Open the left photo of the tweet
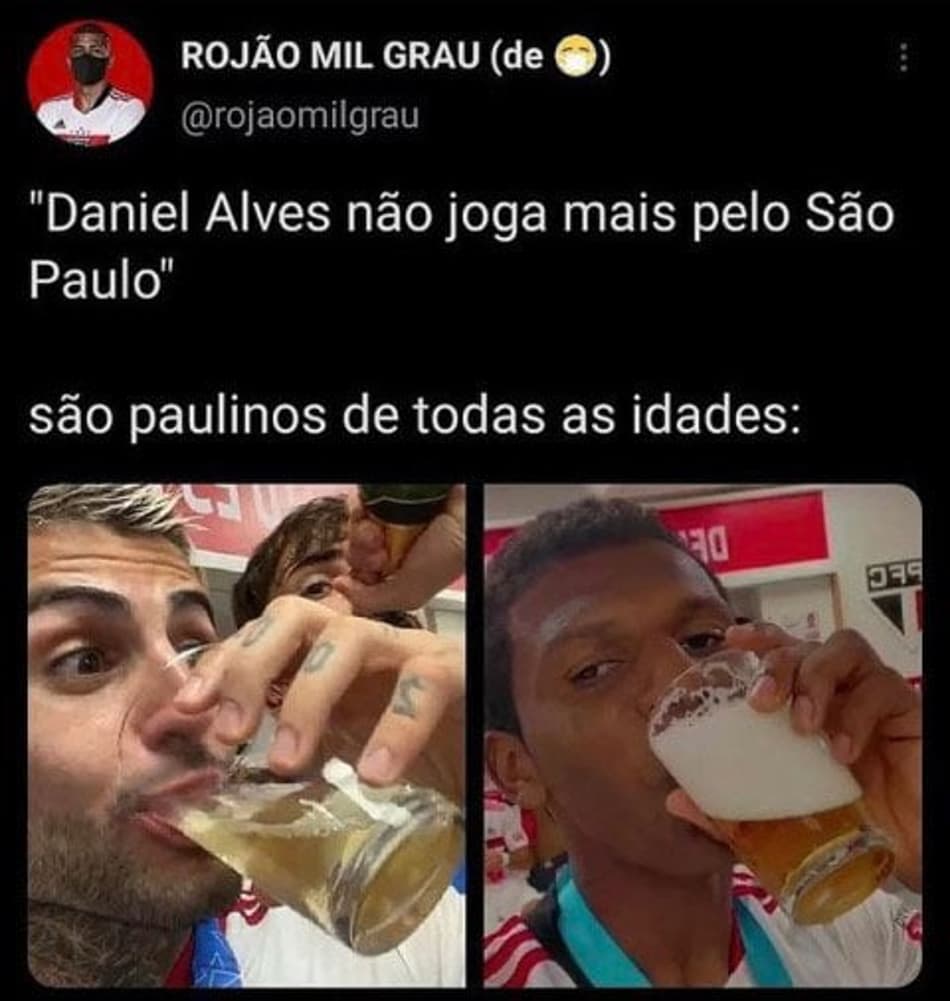This screenshot has height=1001, width=950. coord(246,735)
